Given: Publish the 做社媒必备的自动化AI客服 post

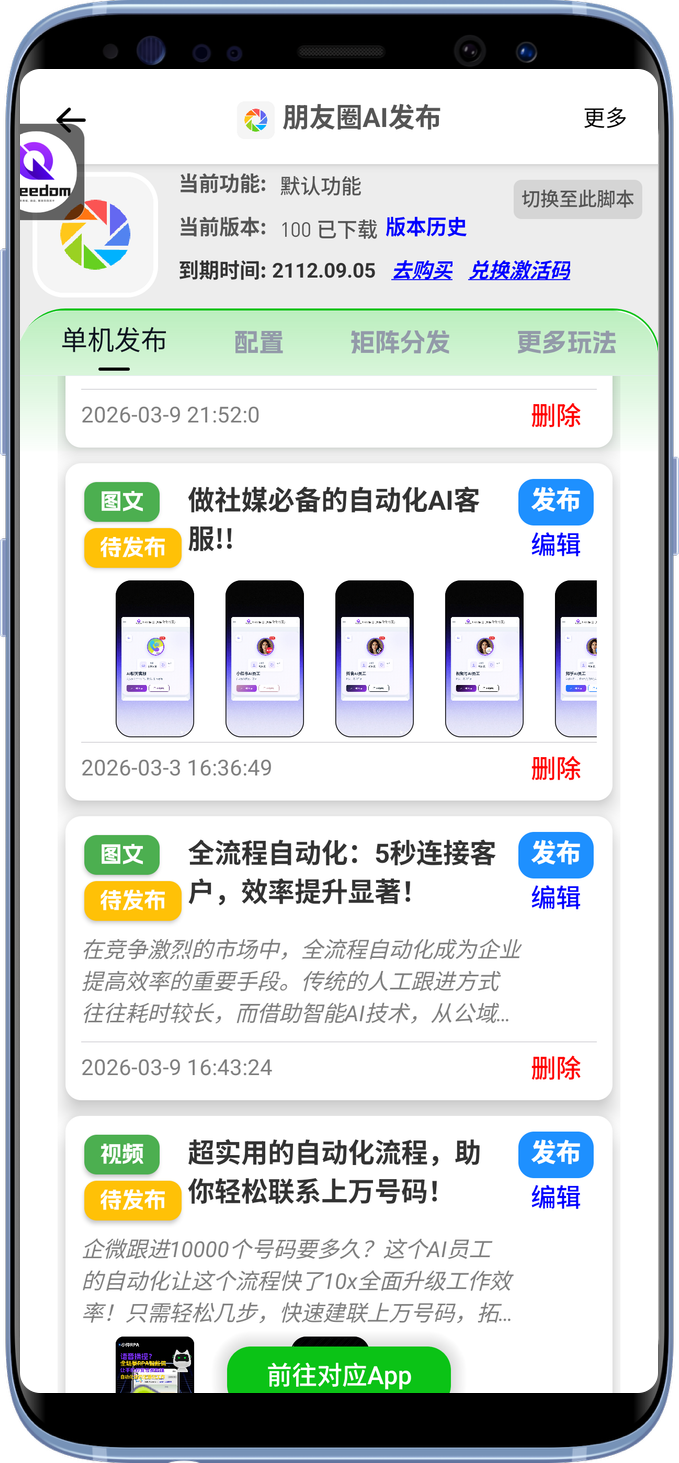Looking at the screenshot, I should tap(555, 501).
